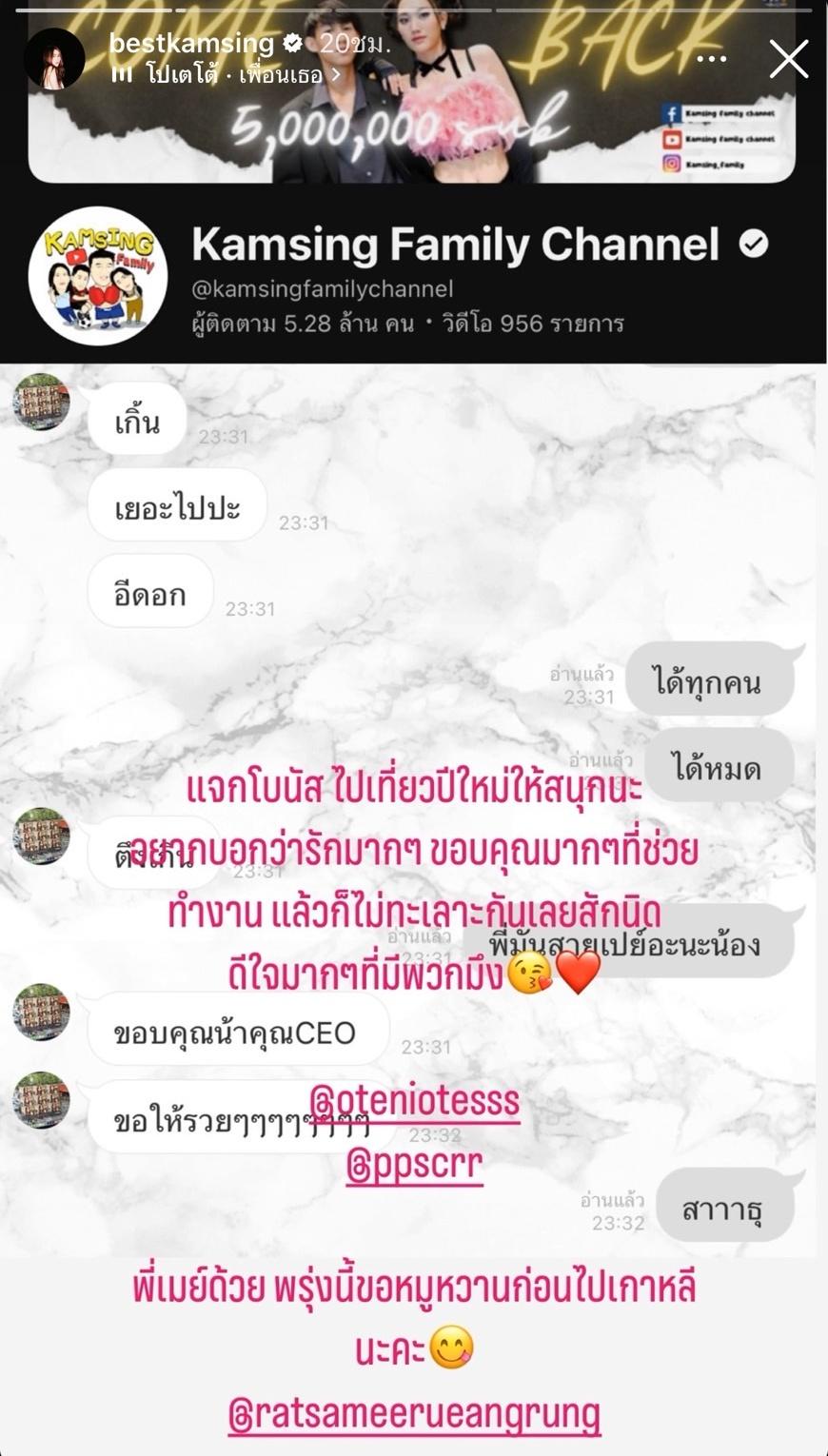The height and width of the screenshot is (1456, 828).
Task: Open the story overflow menu
Action: click(712, 59)
